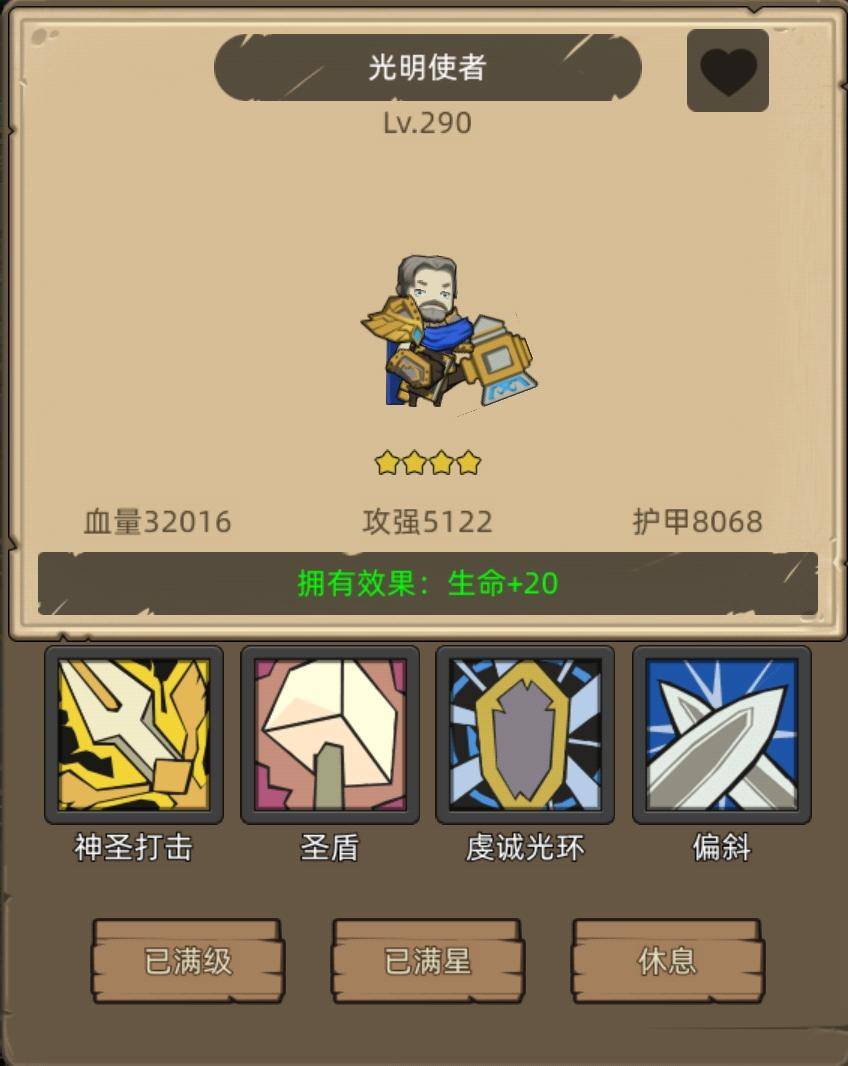View the 虔诚光环 skill details
848x1066 pixels.
(x=525, y=735)
